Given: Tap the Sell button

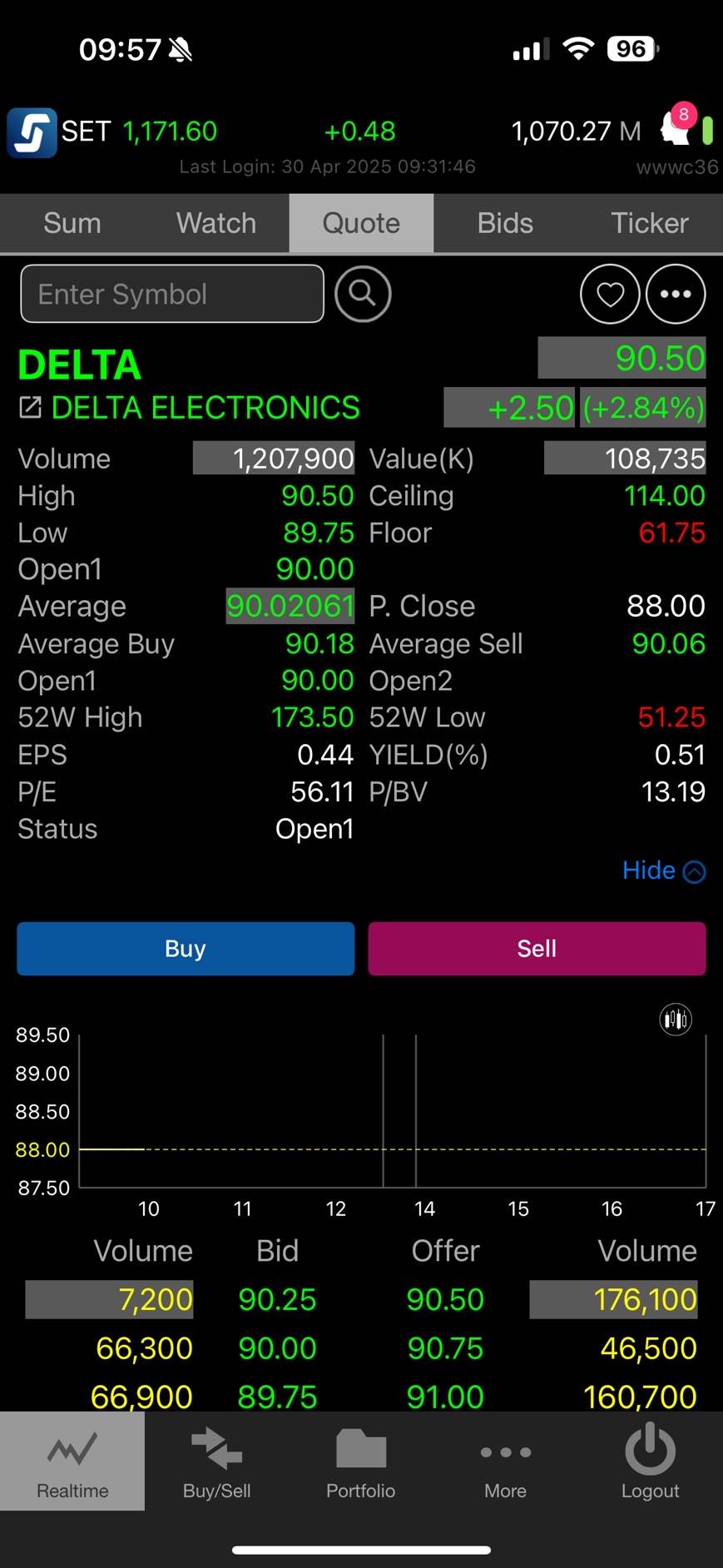Looking at the screenshot, I should [537, 949].
